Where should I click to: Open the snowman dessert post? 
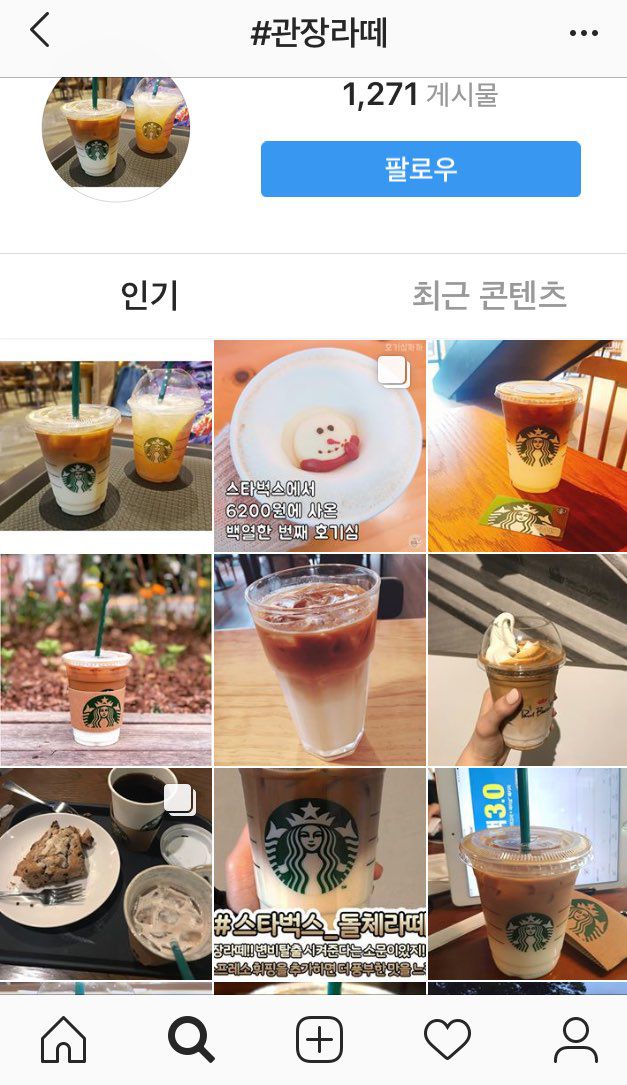point(319,445)
